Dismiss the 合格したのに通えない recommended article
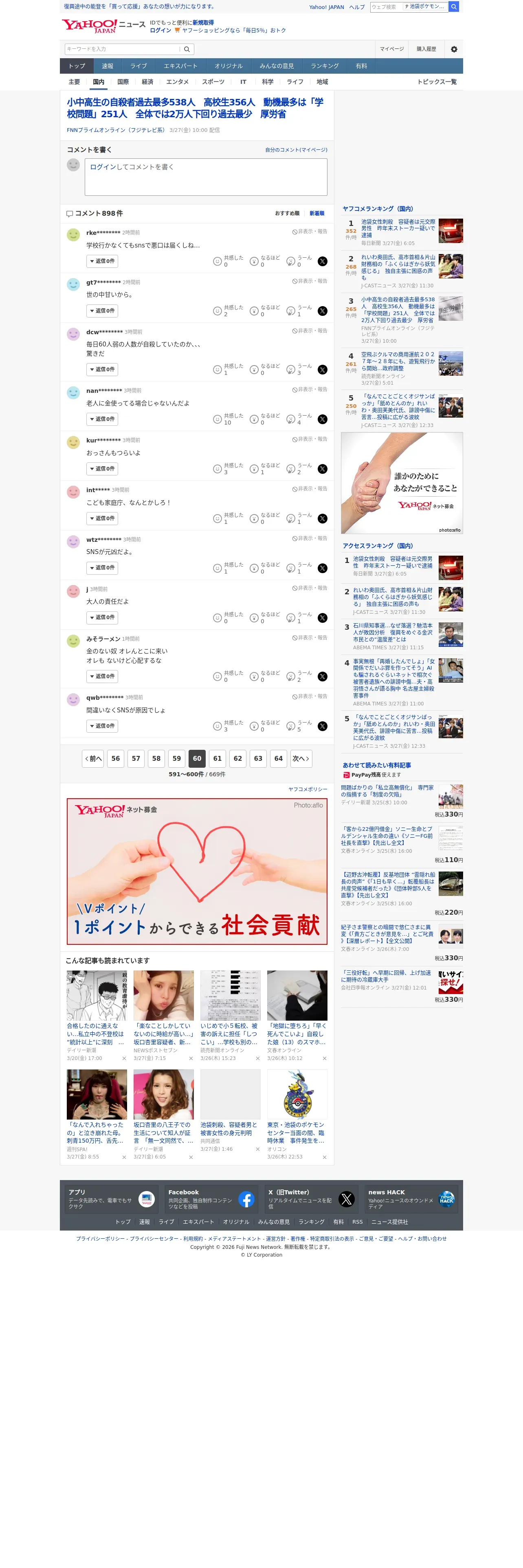Image resolution: width=523 pixels, height=1568 pixels. coord(124,1058)
